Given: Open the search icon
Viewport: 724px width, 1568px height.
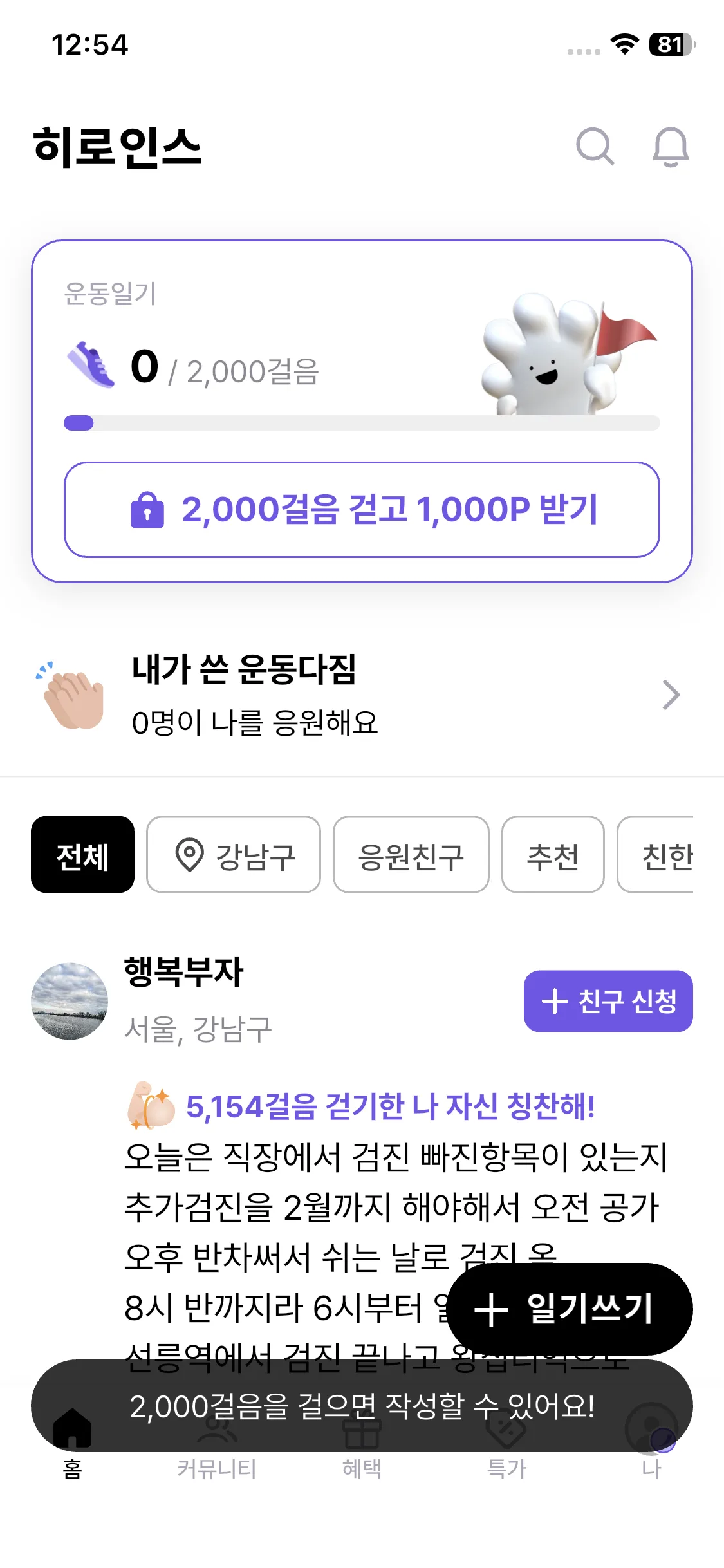Looking at the screenshot, I should 595,147.
